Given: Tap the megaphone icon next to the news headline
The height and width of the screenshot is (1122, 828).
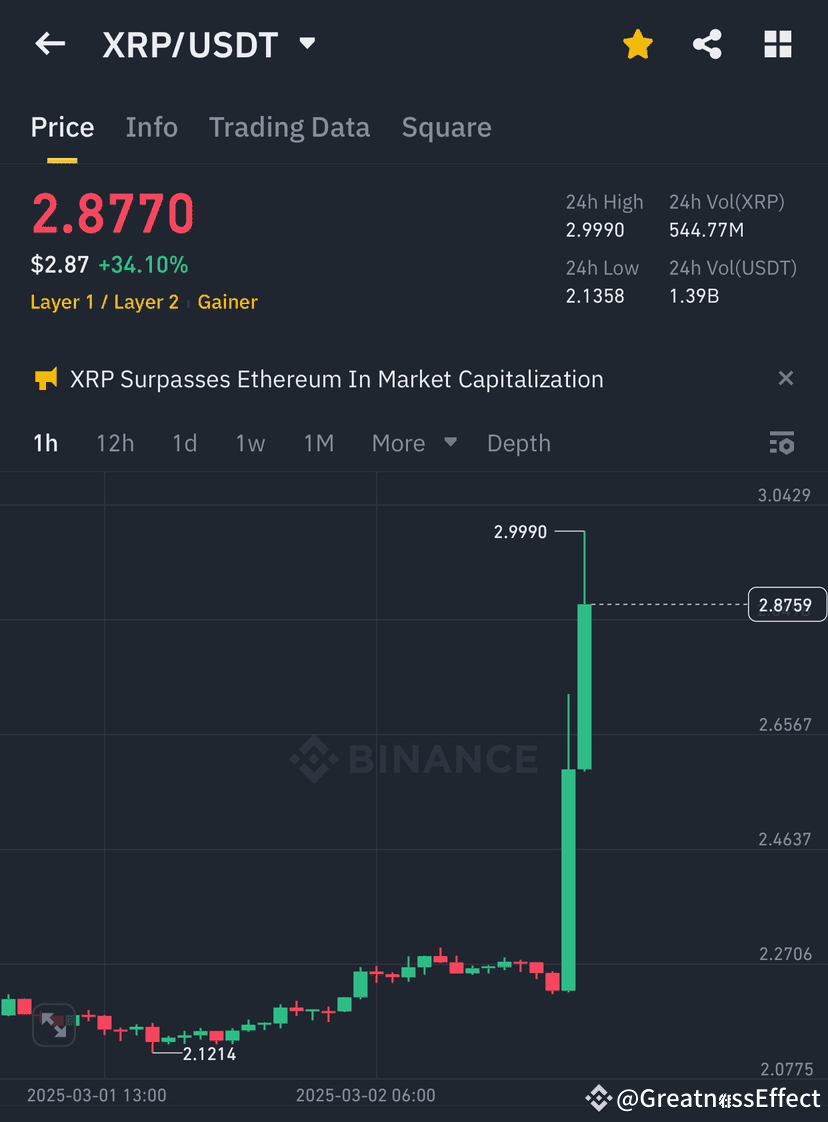Looking at the screenshot, I should point(44,378).
